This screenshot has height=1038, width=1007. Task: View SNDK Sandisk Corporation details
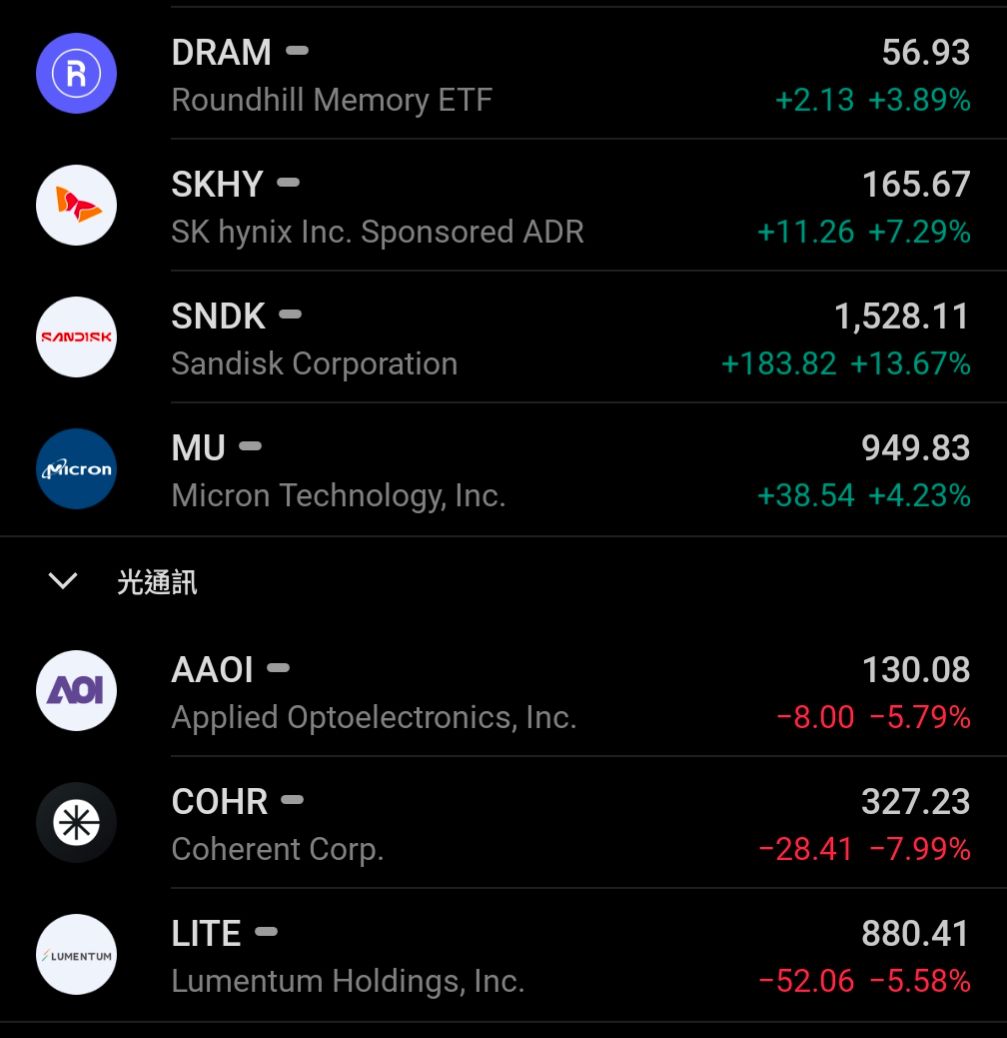(x=503, y=337)
